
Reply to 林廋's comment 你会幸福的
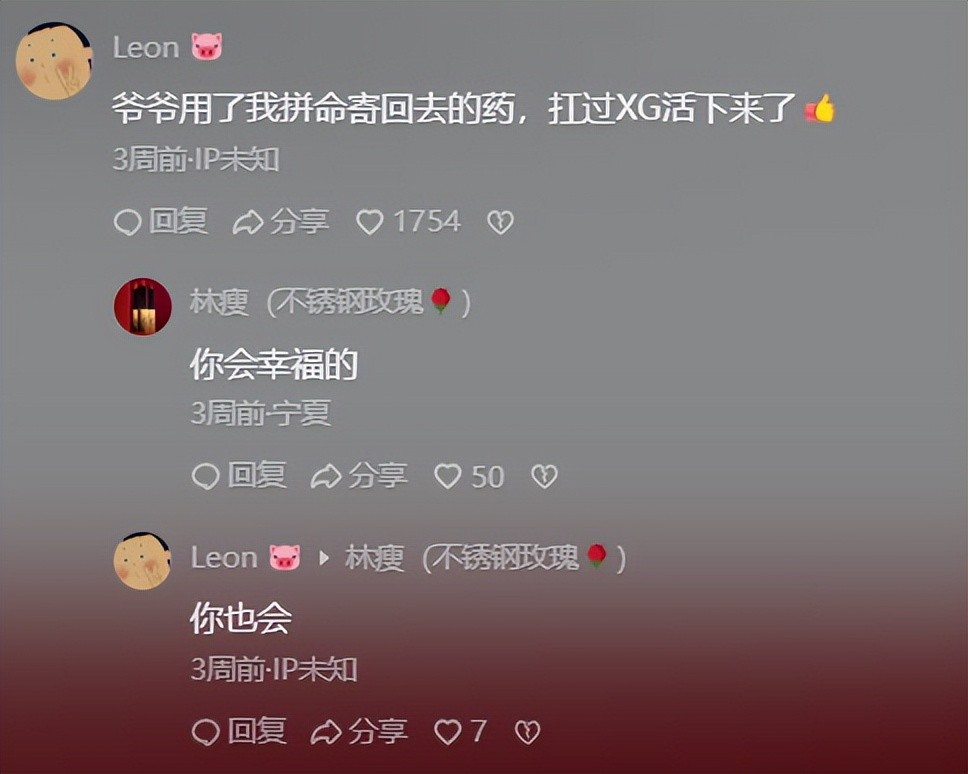[x=238, y=476]
